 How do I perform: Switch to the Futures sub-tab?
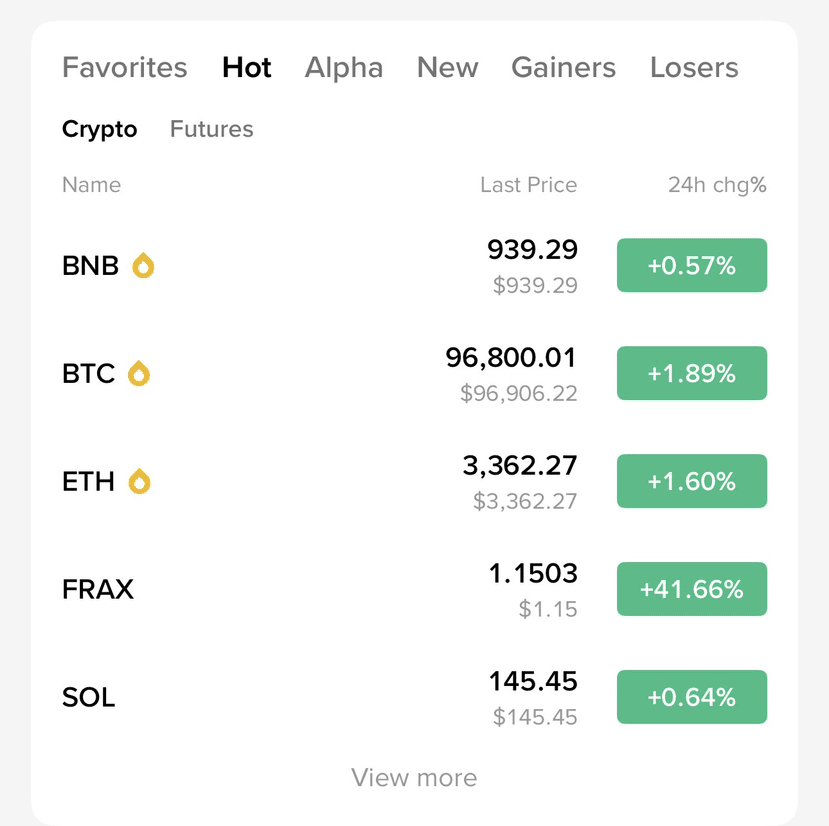click(211, 129)
